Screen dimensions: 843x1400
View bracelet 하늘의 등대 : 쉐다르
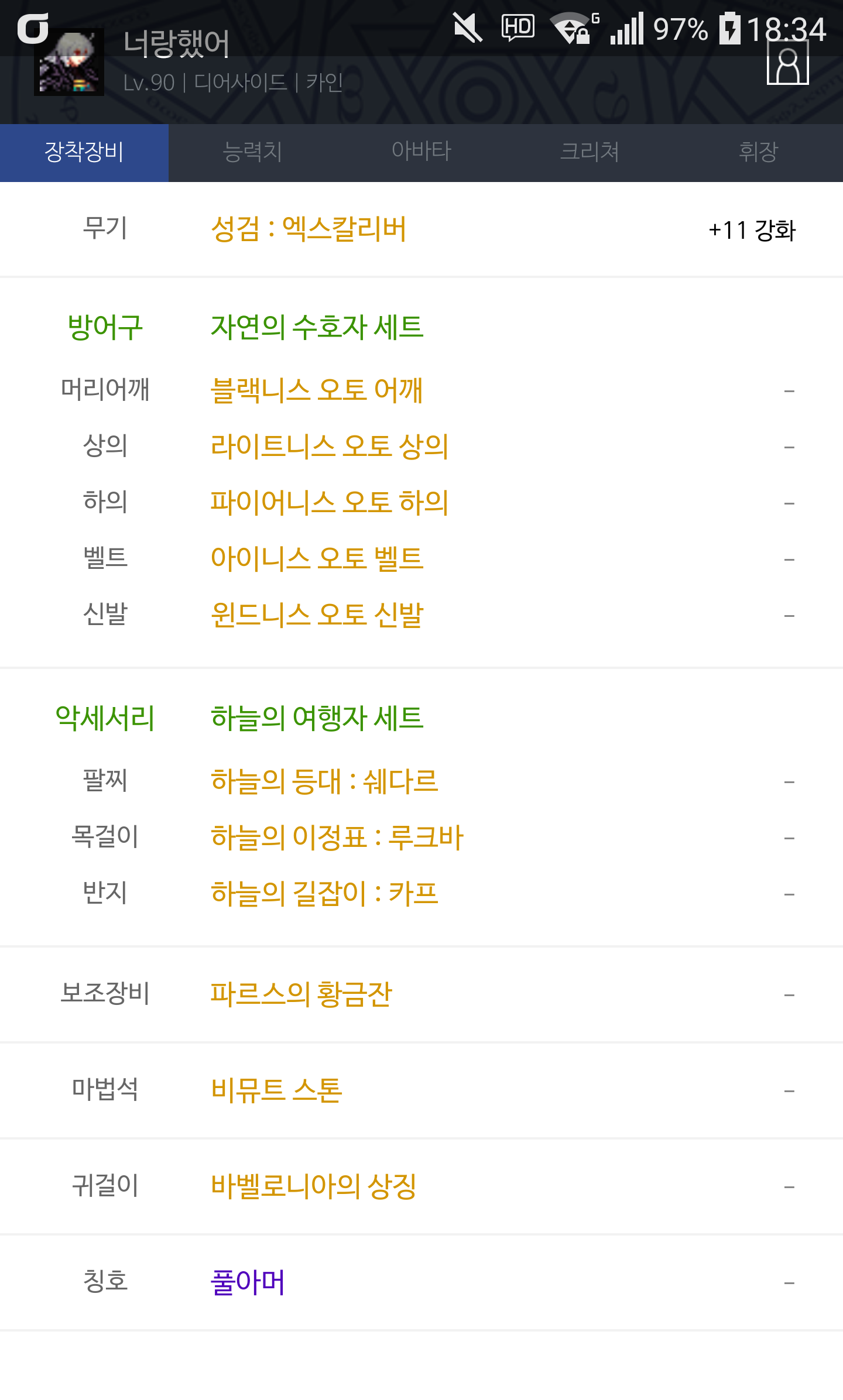pyautogui.click(x=324, y=781)
